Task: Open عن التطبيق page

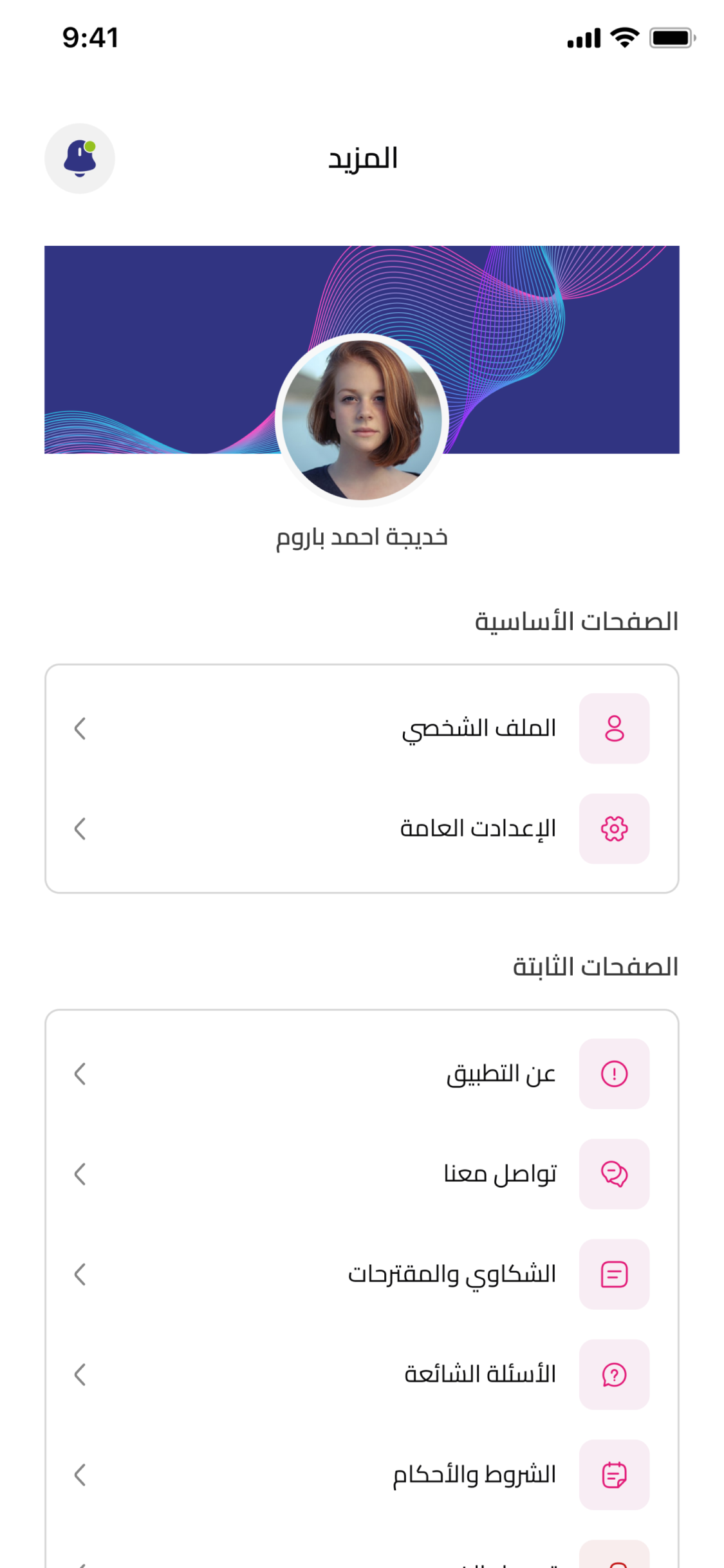Action: (x=362, y=1074)
